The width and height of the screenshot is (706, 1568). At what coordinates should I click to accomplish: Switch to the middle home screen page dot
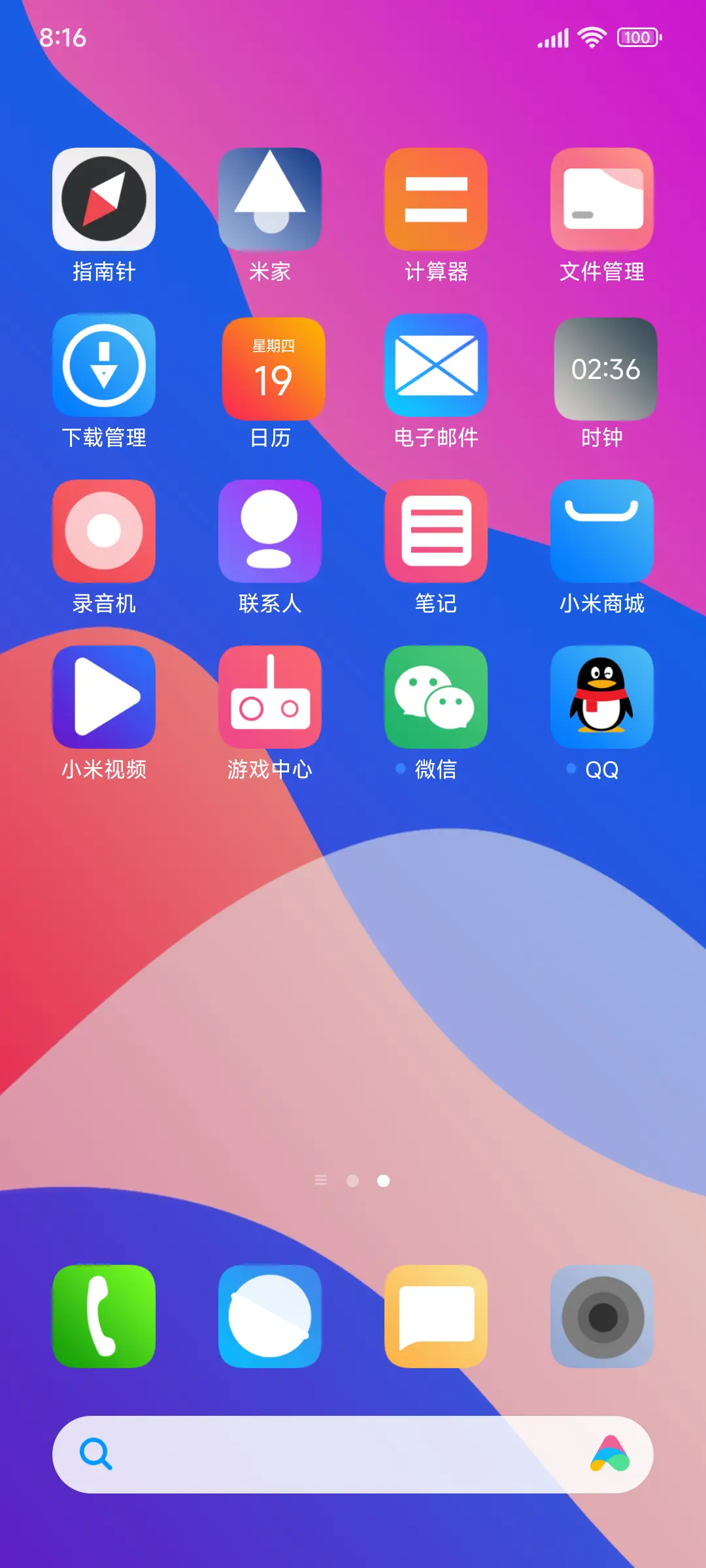click(x=353, y=1181)
